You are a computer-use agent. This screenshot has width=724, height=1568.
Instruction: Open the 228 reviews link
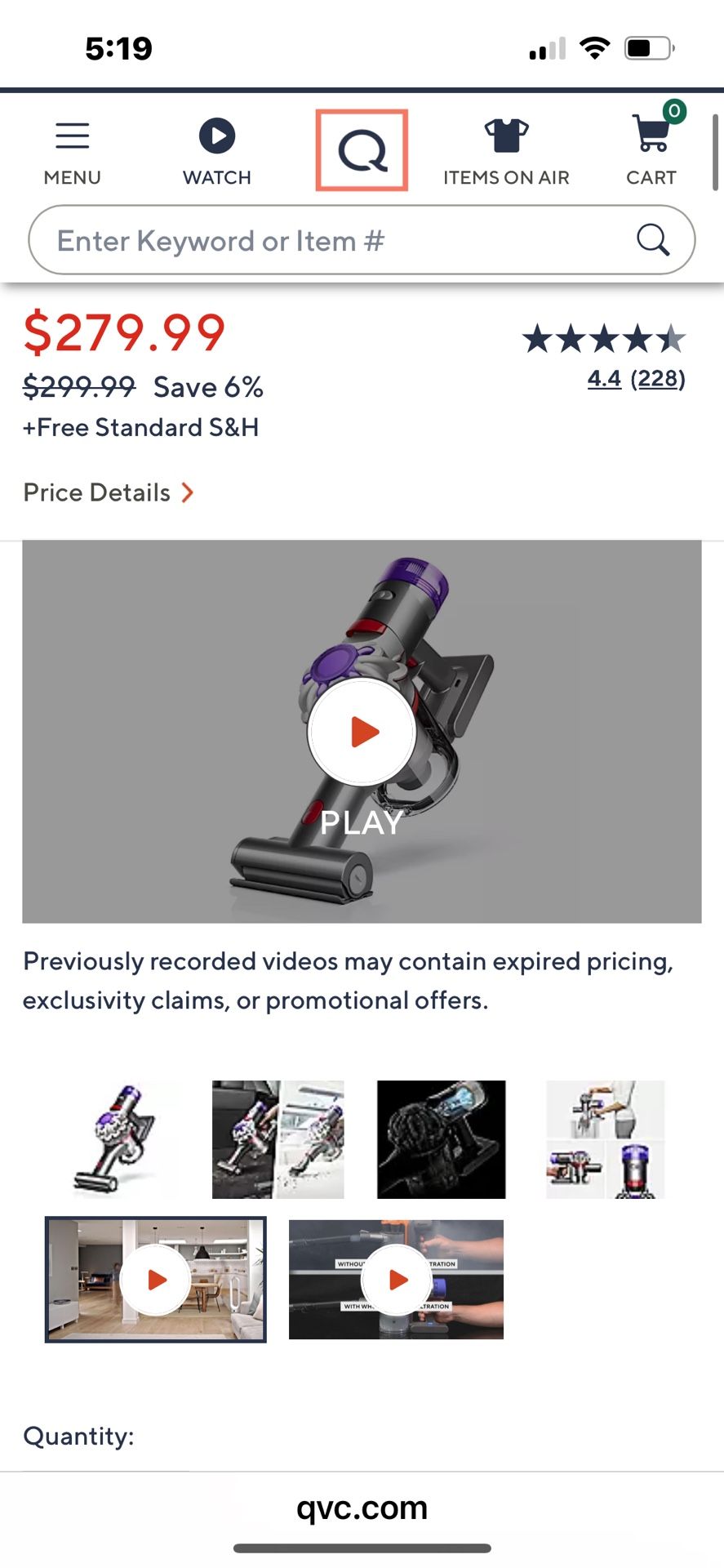(x=658, y=379)
